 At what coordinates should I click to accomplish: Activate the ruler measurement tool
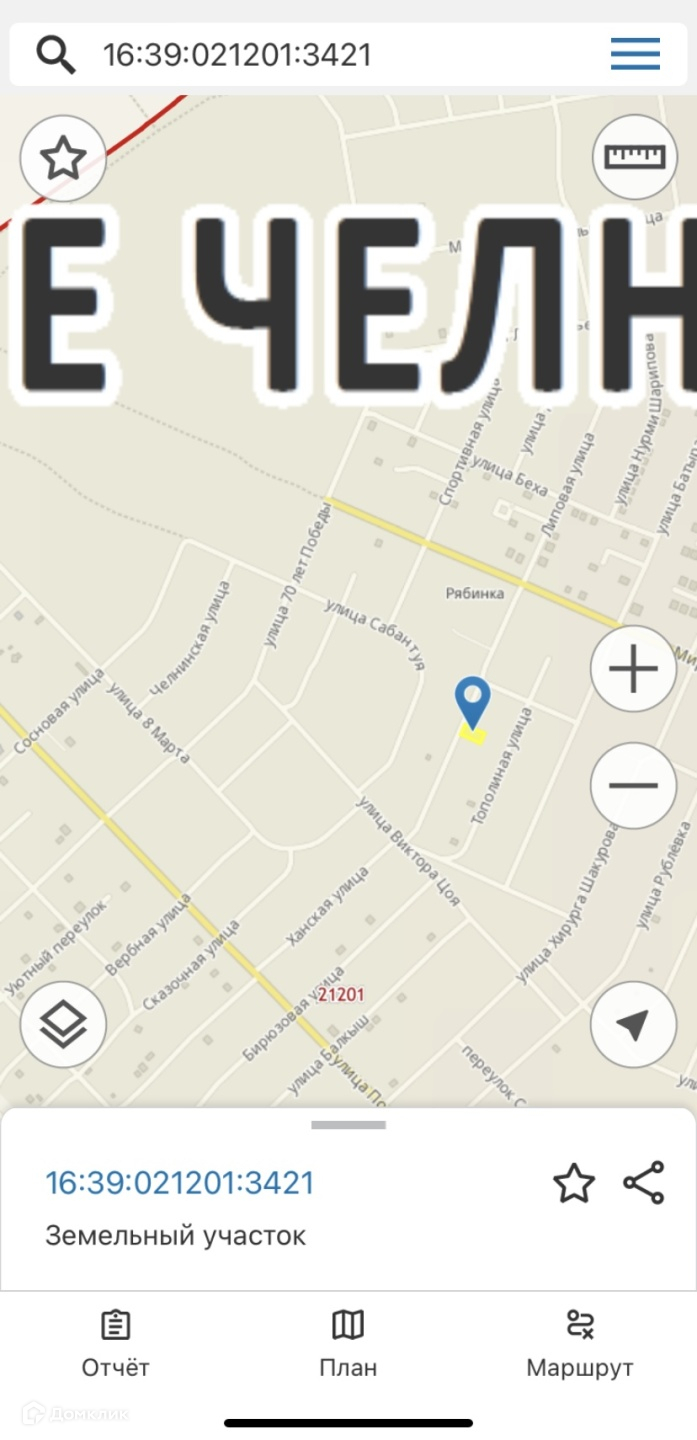coord(635,157)
